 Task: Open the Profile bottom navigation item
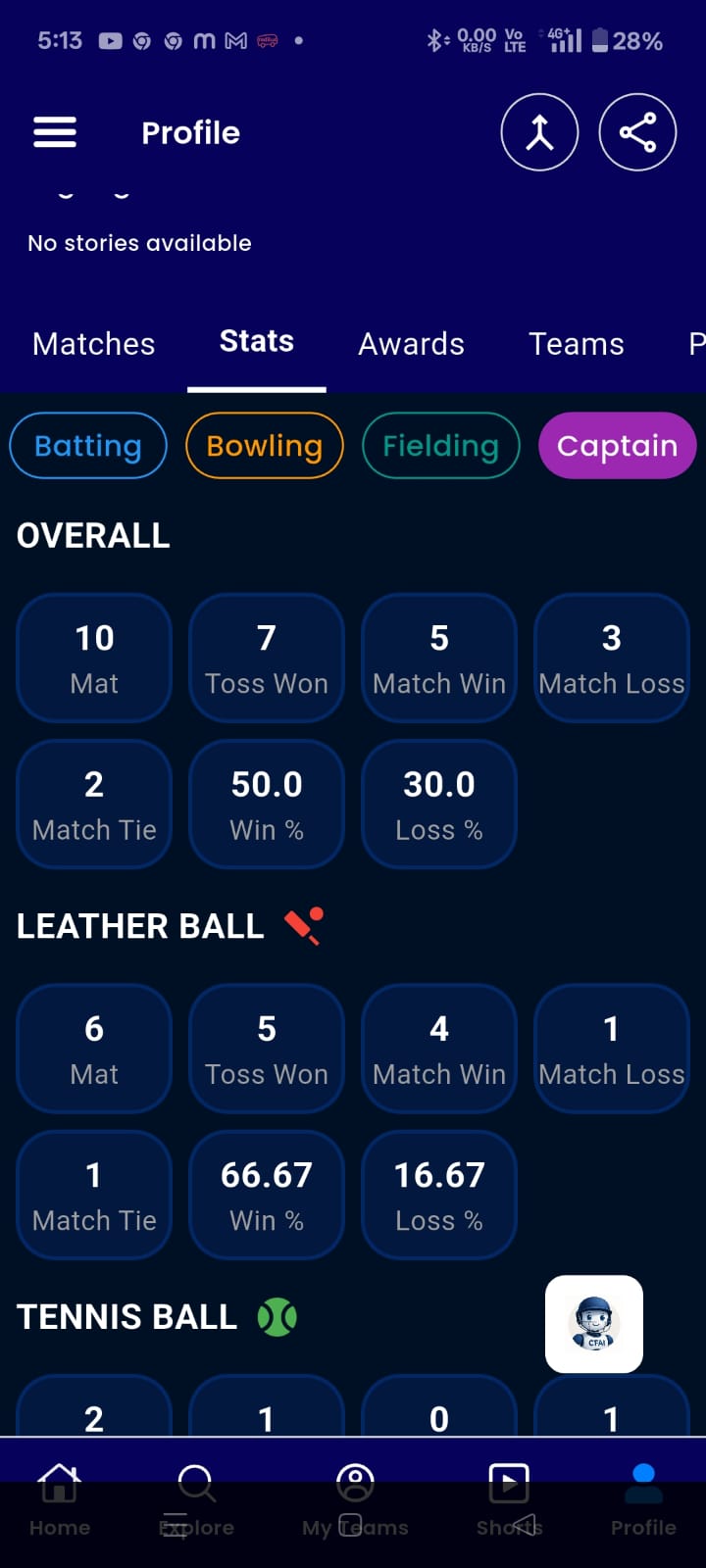(x=643, y=1499)
